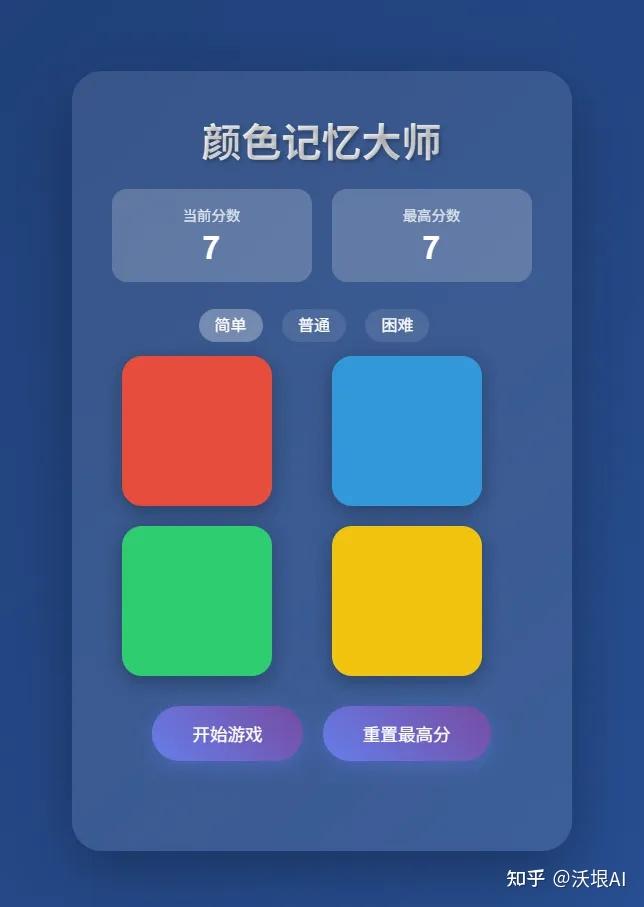Image resolution: width=644 pixels, height=907 pixels.
Task: Tap the blue color tile
Action: tap(407, 431)
